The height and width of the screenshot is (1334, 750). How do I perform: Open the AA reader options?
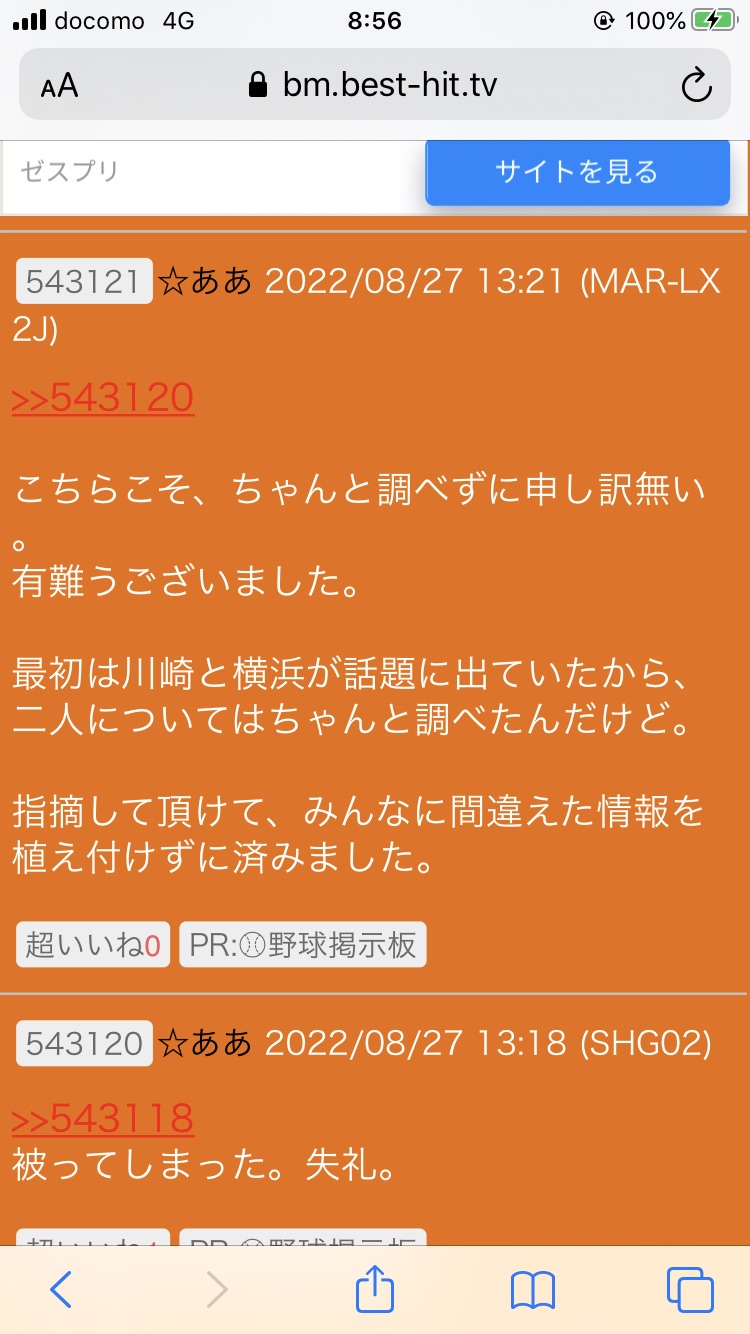[59, 86]
